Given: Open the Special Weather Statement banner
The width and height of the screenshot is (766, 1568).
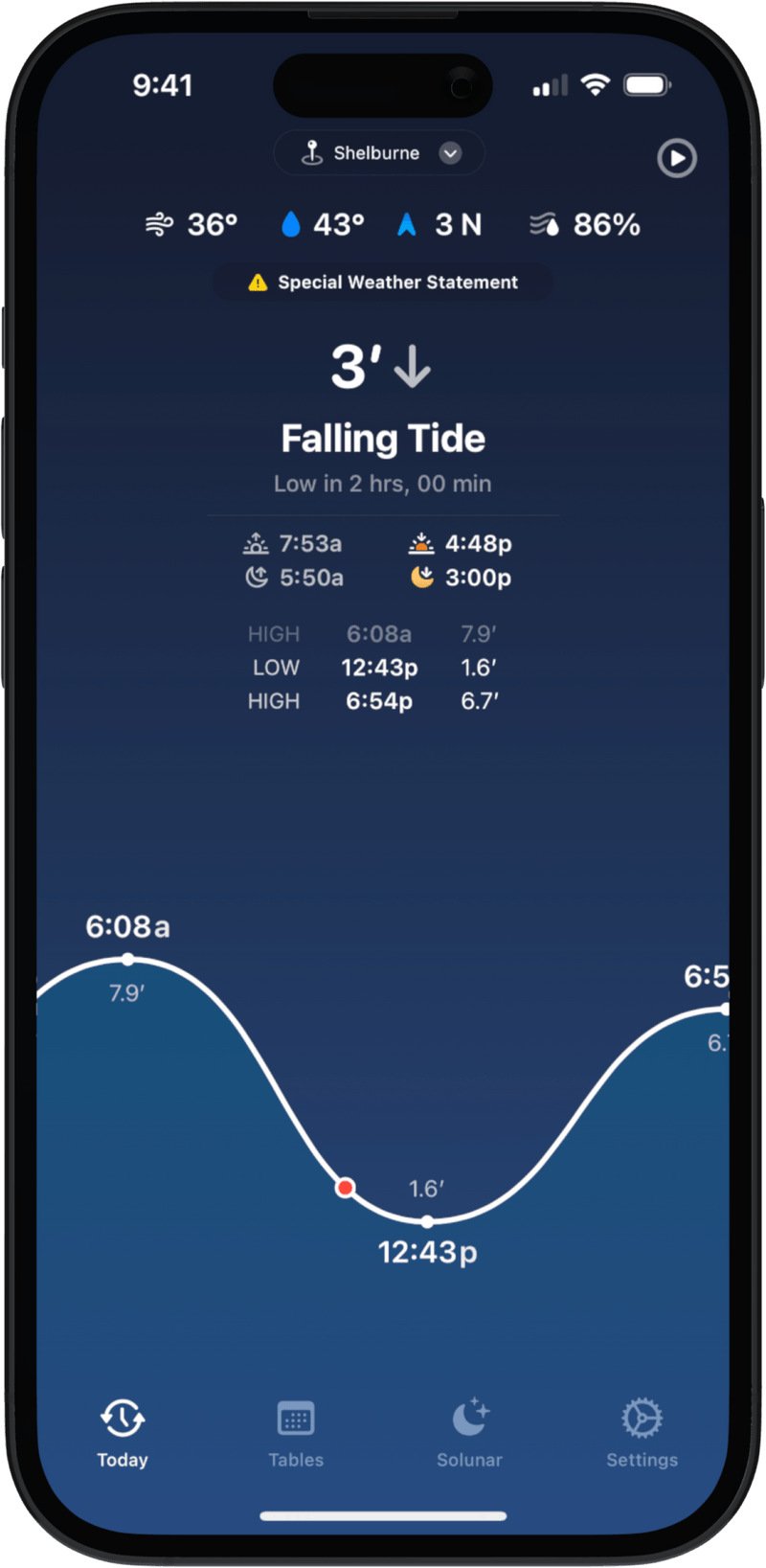Looking at the screenshot, I should click(382, 282).
